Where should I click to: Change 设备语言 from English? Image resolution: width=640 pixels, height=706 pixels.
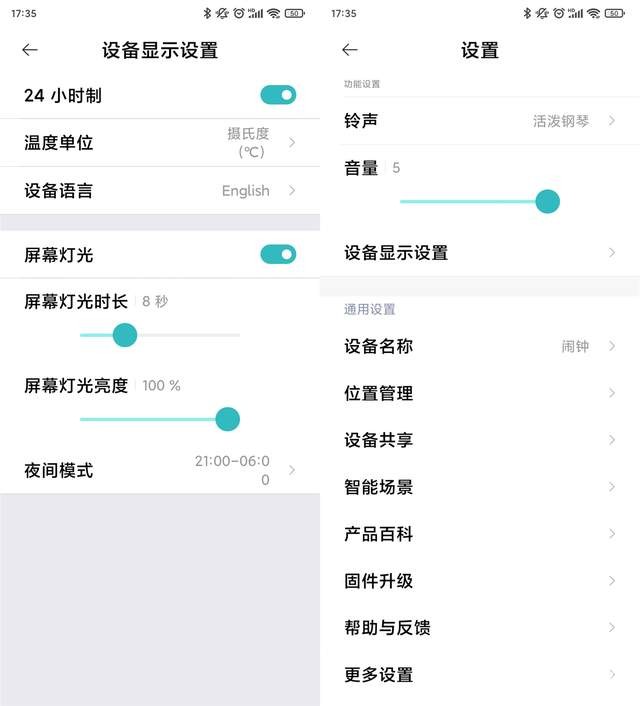click(x=160, y=191)
